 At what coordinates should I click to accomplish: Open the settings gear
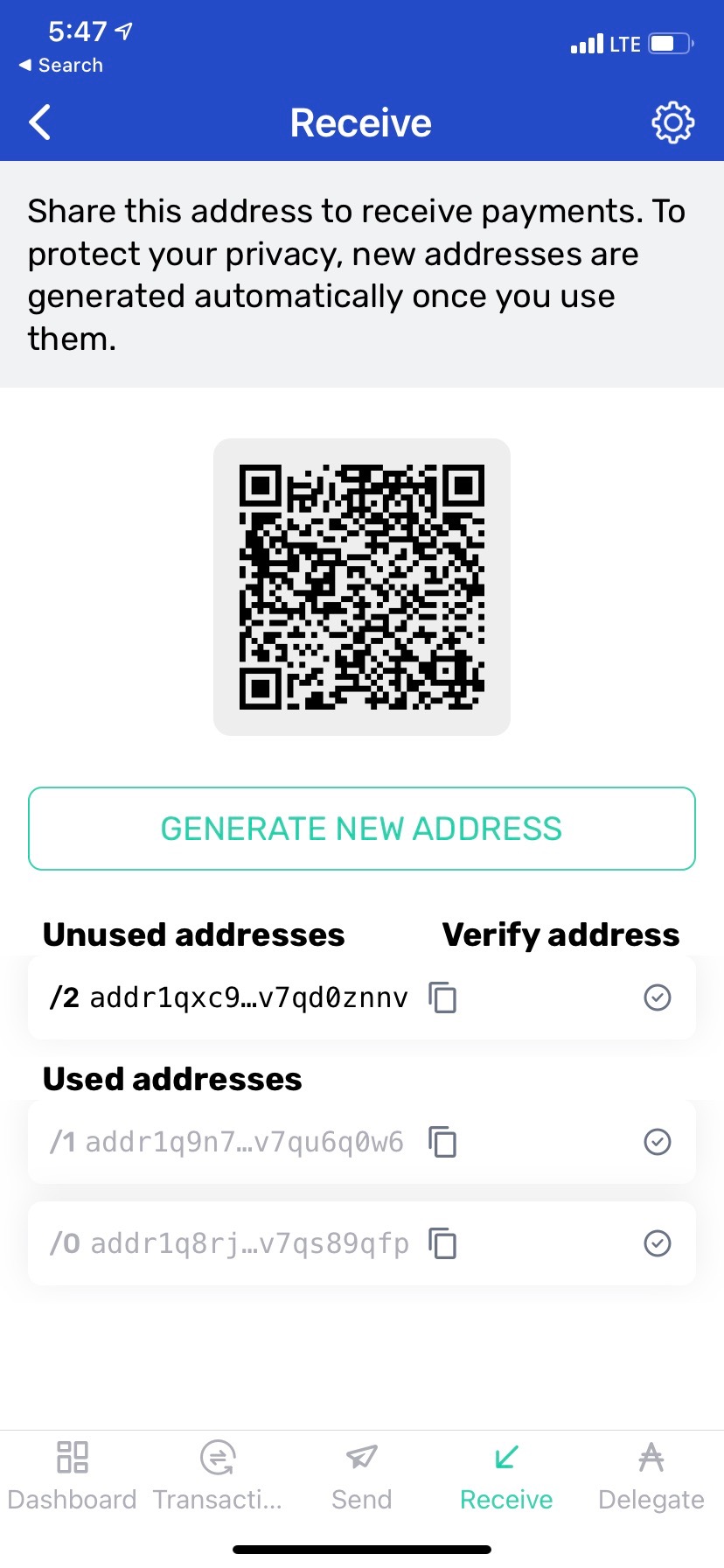[x=672, y=122]
